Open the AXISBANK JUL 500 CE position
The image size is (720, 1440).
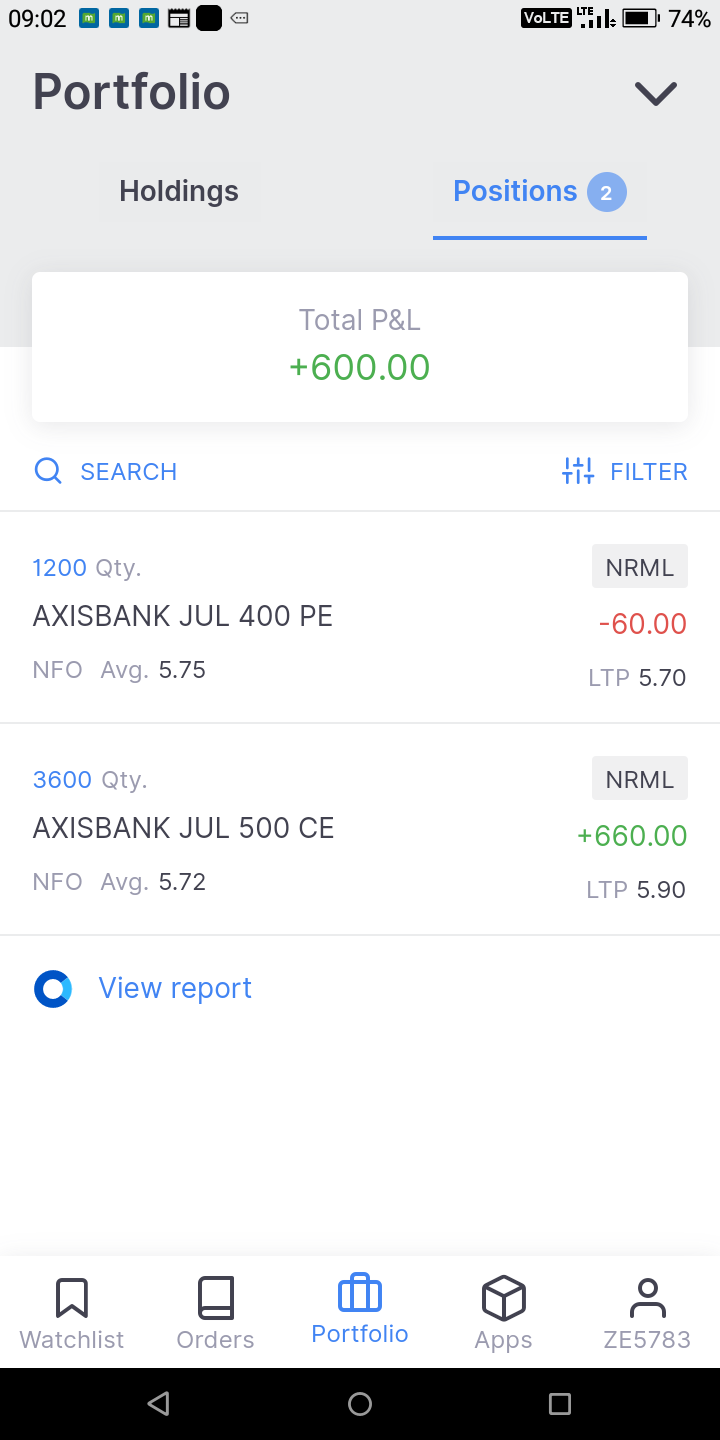point(360,830)
